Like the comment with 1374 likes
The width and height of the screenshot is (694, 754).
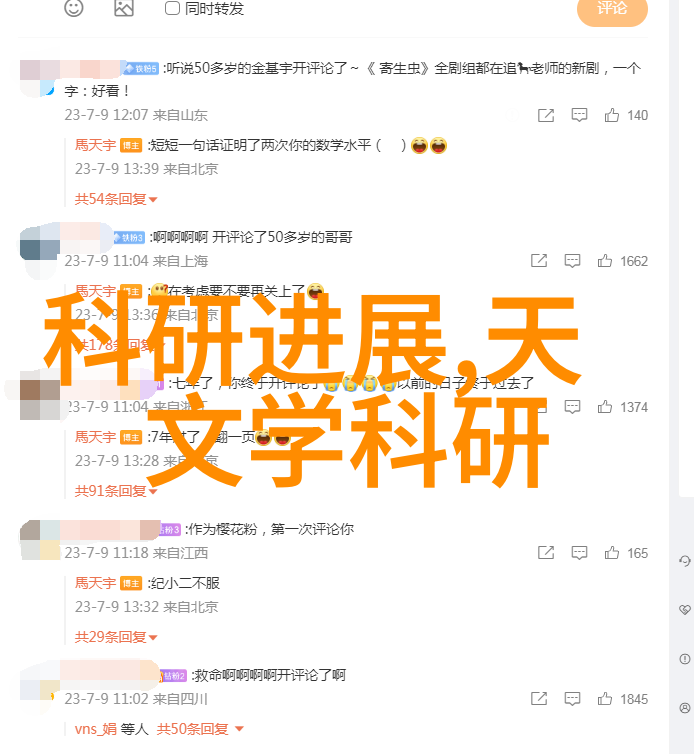pyautogui.click(x=605, y=407)
